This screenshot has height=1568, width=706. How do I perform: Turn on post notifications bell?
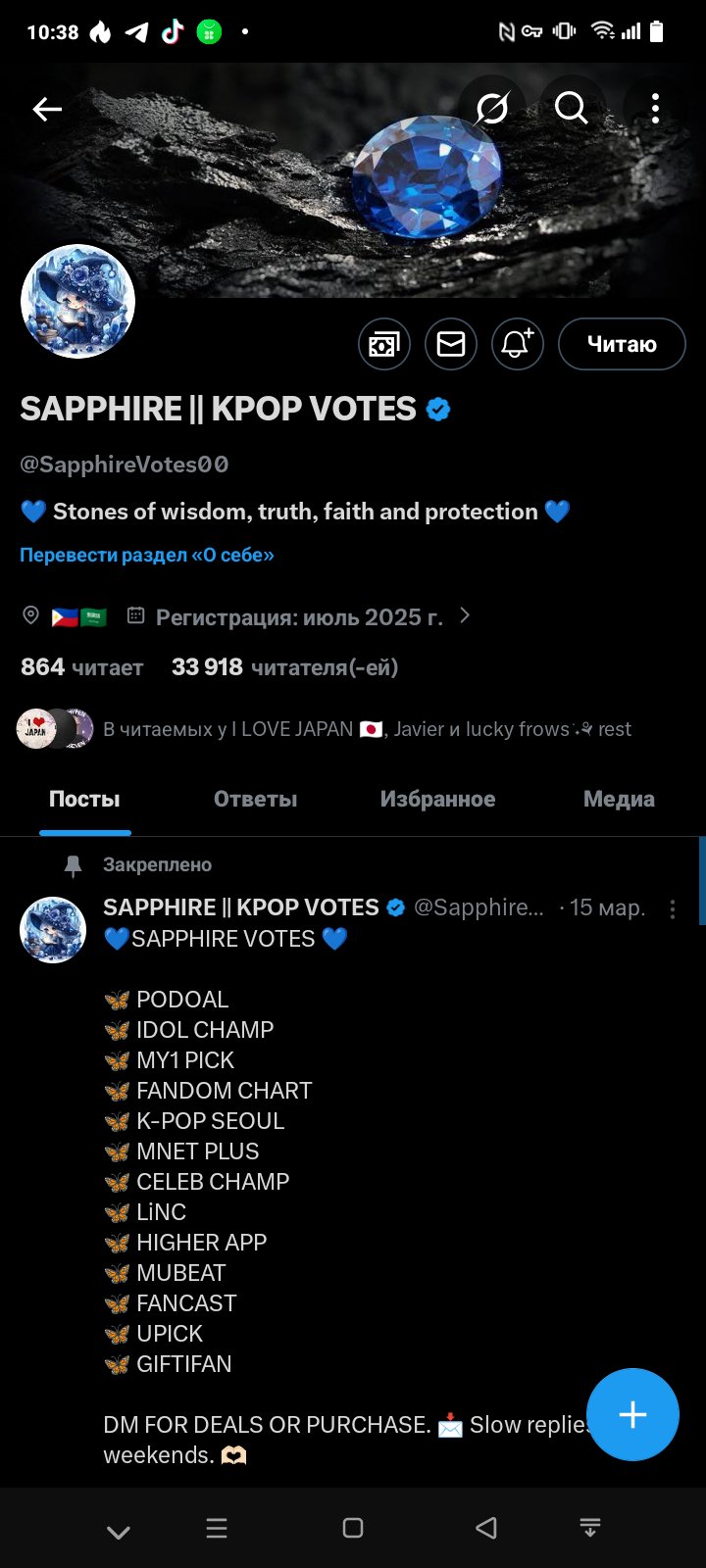(x=518, y=344)
